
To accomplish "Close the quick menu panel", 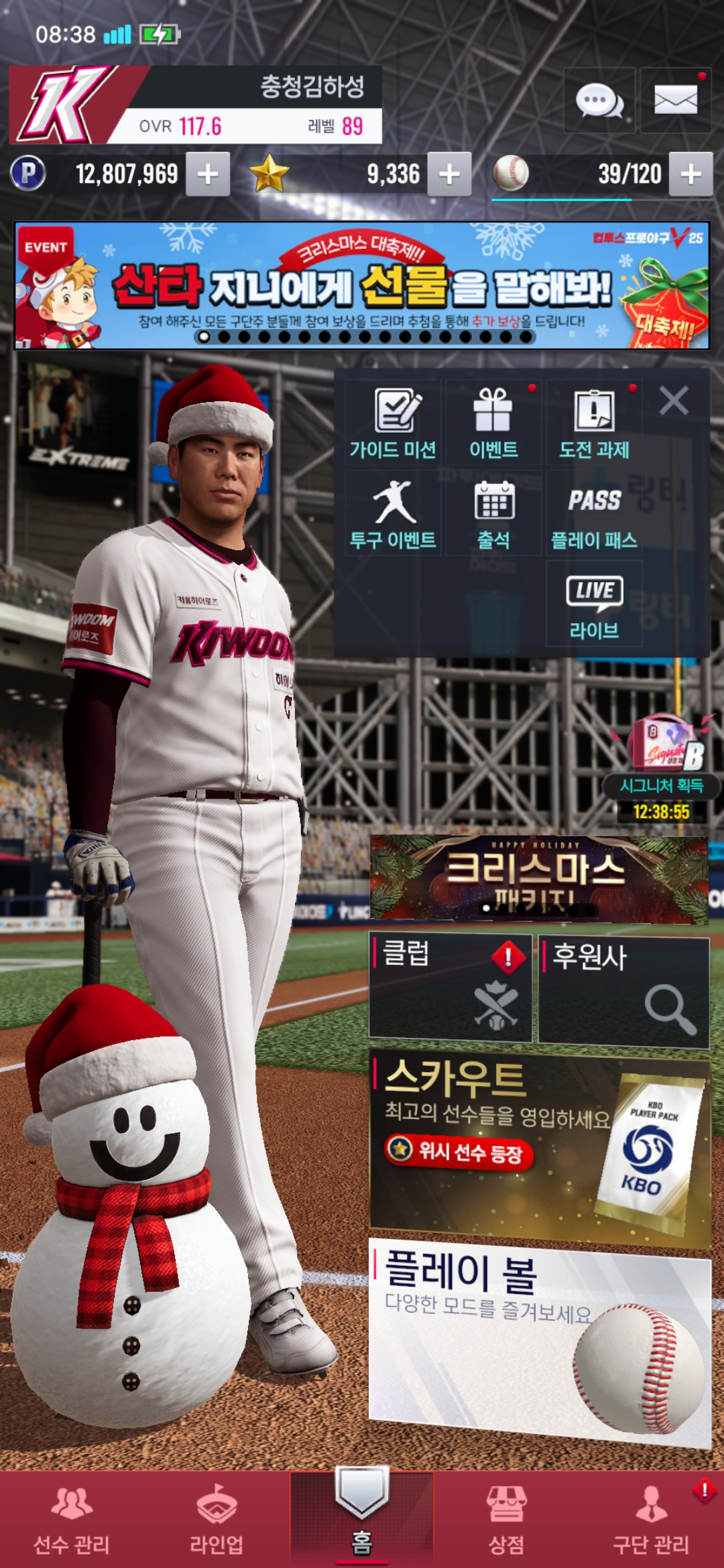I will pyautogui.click(x=674, y=401).
